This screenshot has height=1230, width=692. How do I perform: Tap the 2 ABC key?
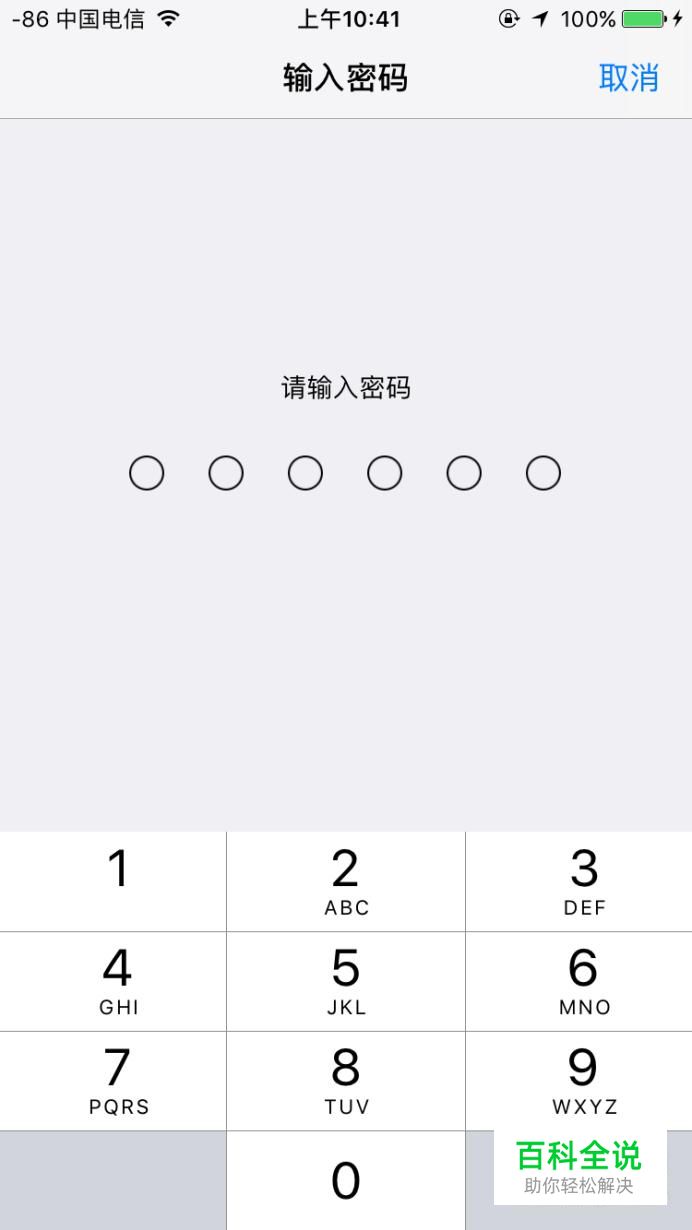(346, 881)
